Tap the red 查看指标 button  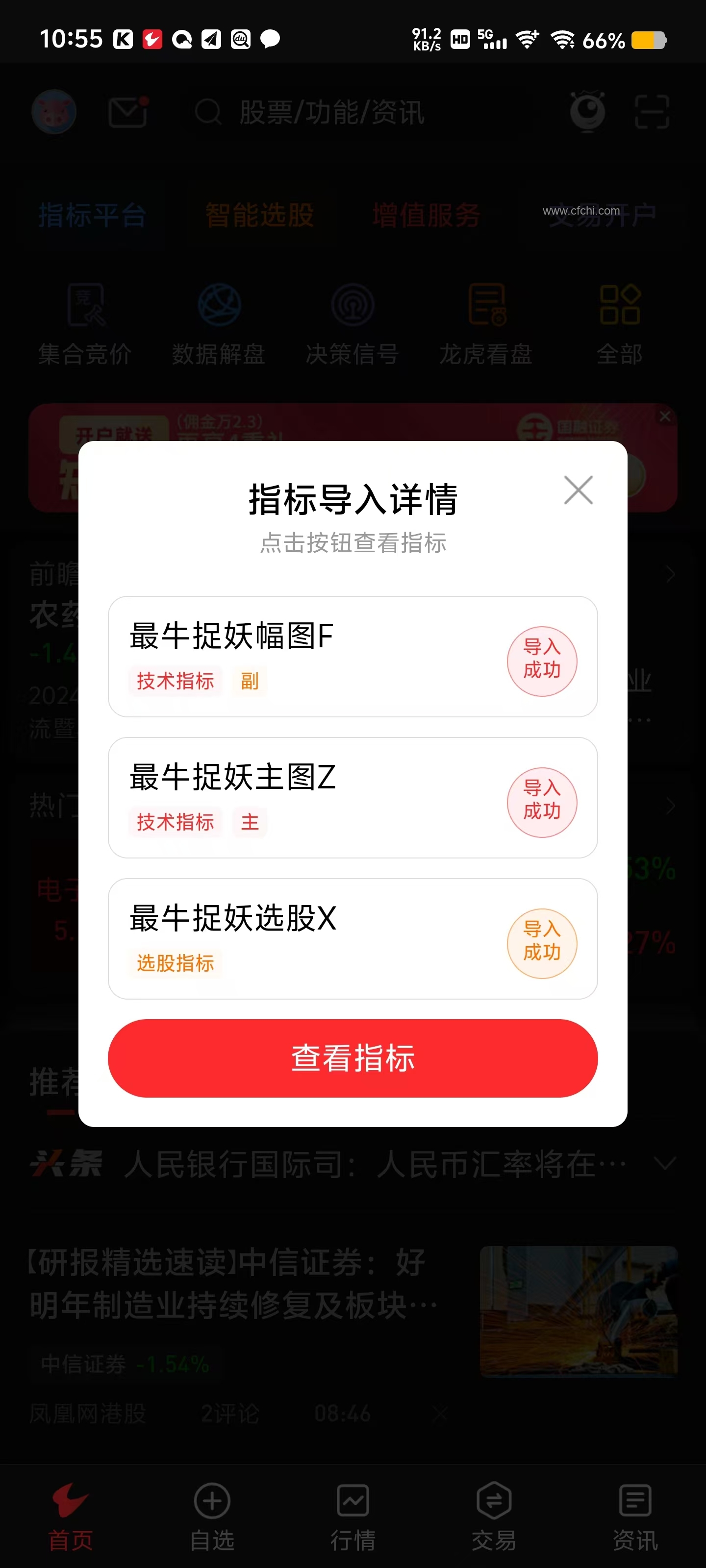click(x=353, y=1058)
